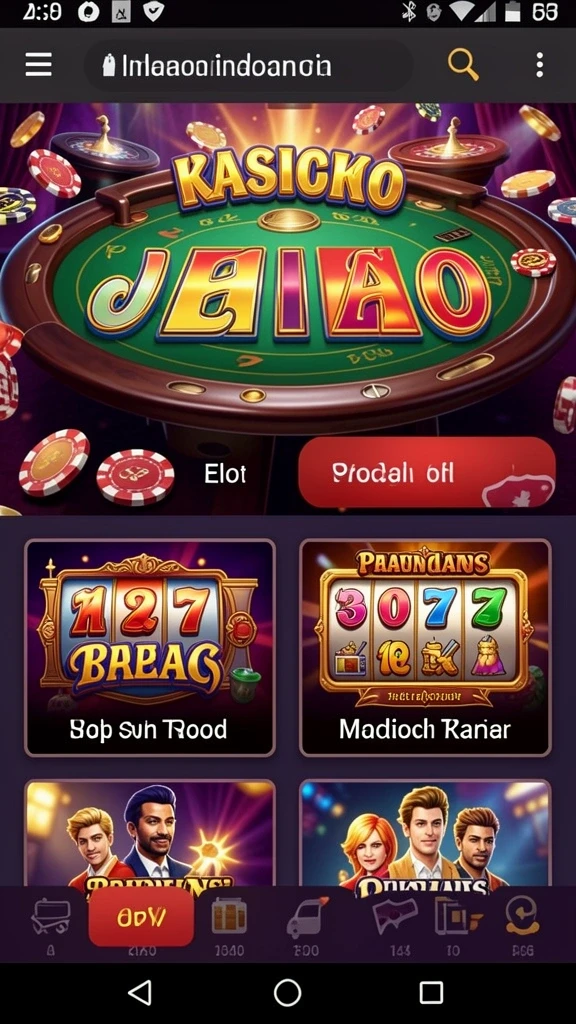The image size is (576, 1024).
Task: Open the hamburger menu
Action: tap(39, 65)
